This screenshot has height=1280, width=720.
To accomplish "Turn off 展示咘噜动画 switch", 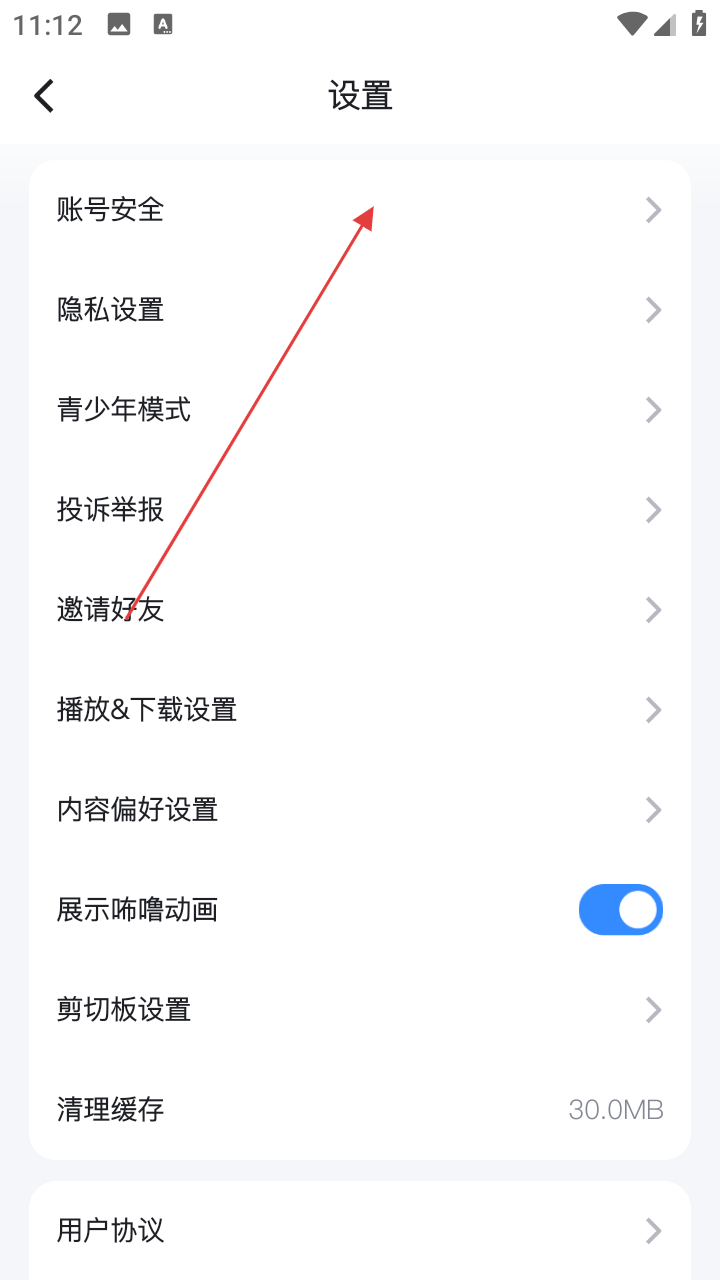I will coord(620,910).
